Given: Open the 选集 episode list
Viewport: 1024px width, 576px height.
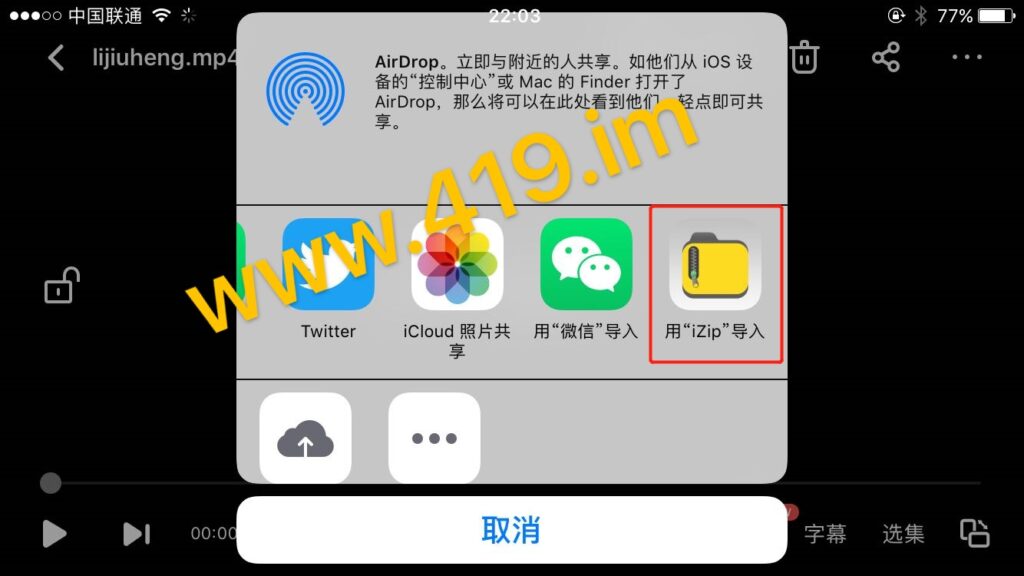Looking at the screenshot, I should tap(903, 534).
